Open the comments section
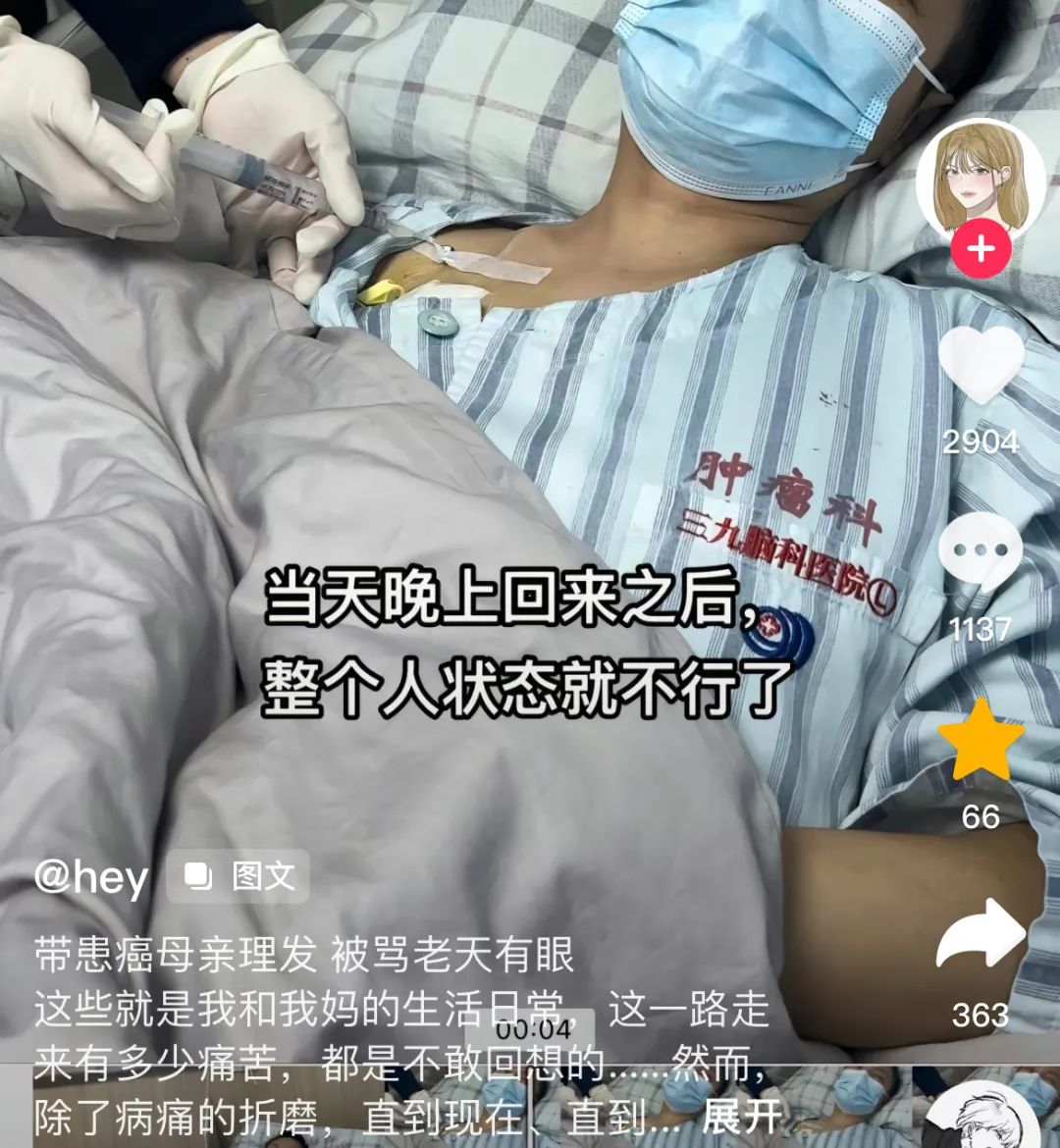The height and width of the screenshot is (1148, 1060). [980, 552]
